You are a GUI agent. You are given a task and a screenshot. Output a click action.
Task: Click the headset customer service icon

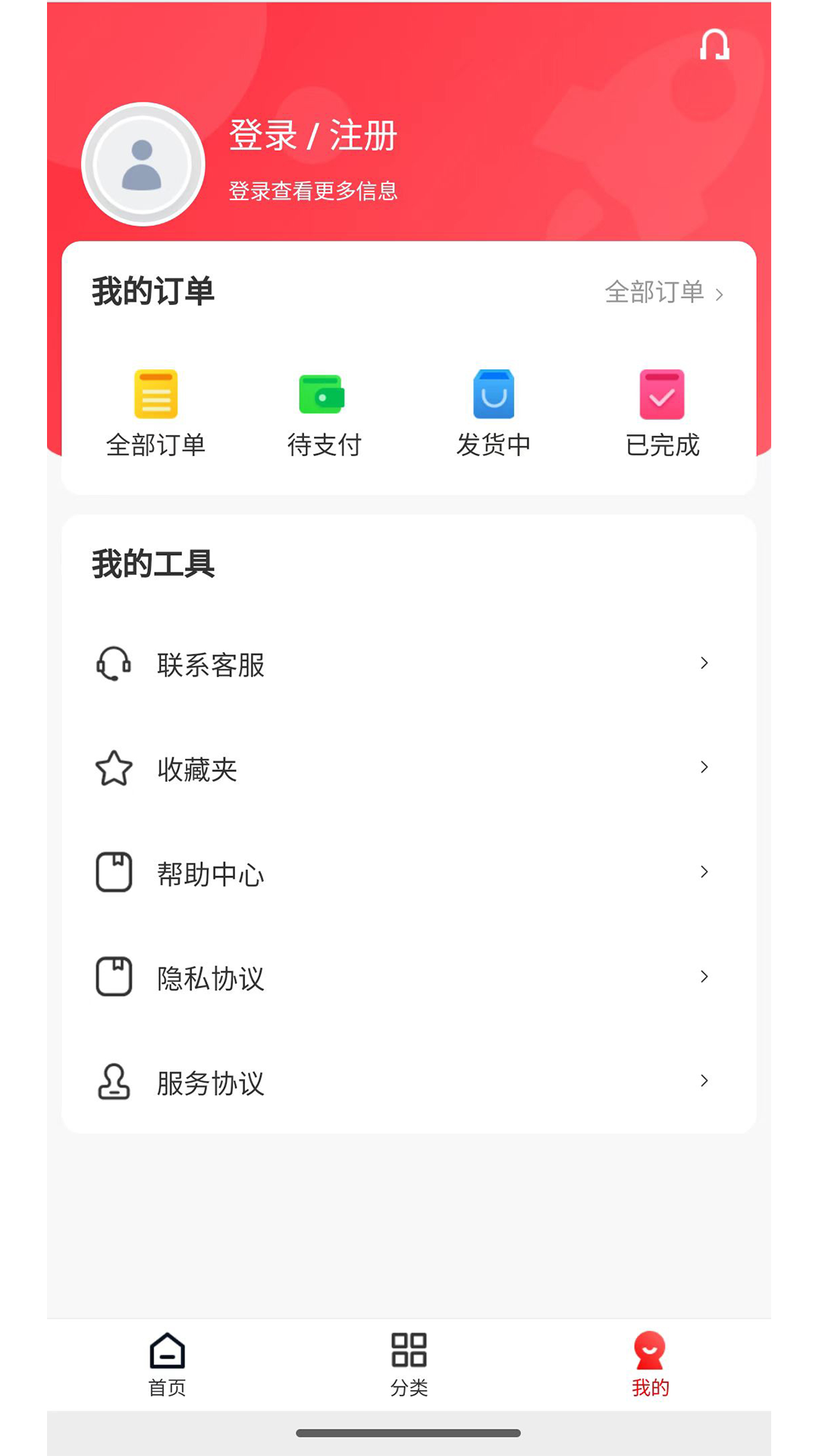click(114, 664)
